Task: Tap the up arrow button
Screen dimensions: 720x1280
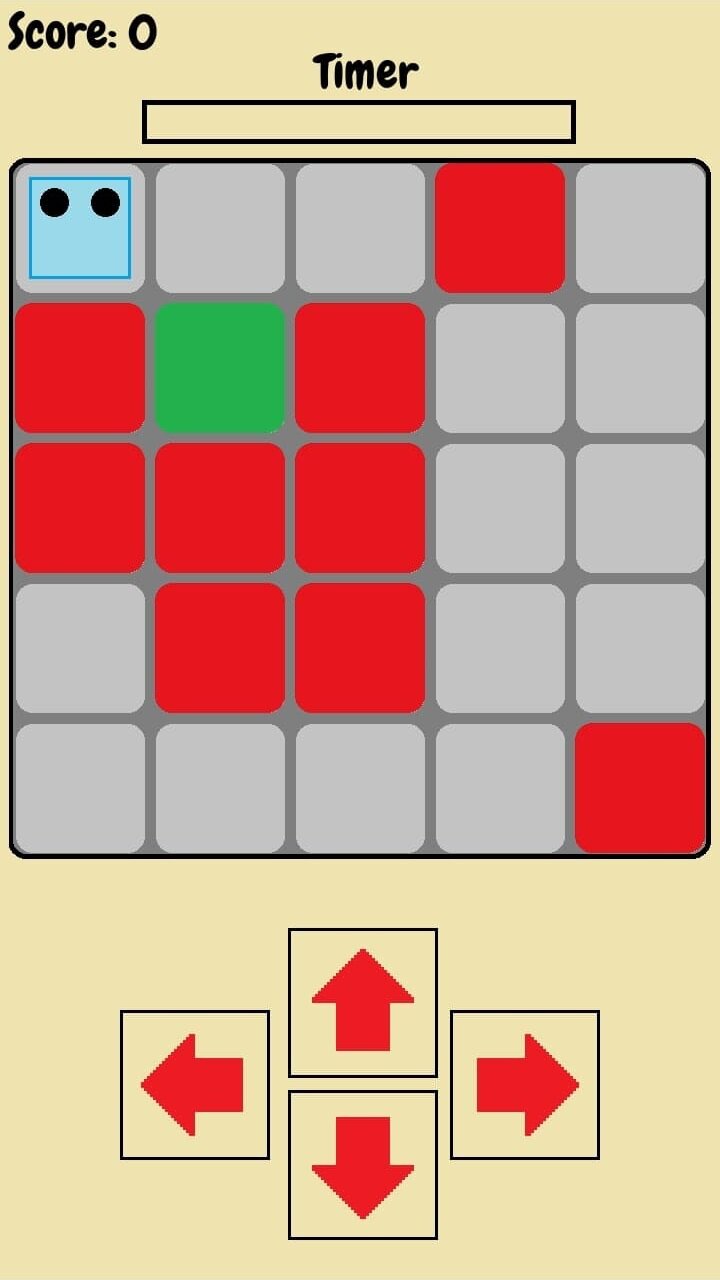Action: pyautogui.click(x=363, y=1002)
